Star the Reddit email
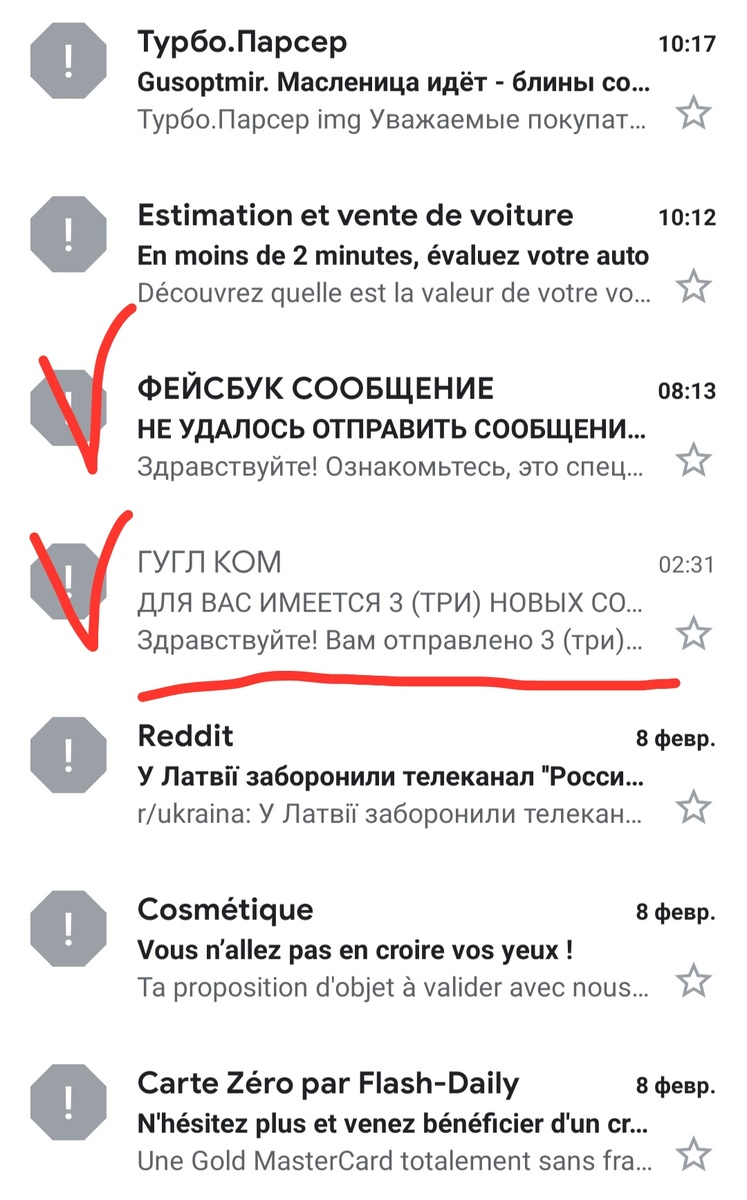The image size is (747, 1200). click(x=694, y=806)
